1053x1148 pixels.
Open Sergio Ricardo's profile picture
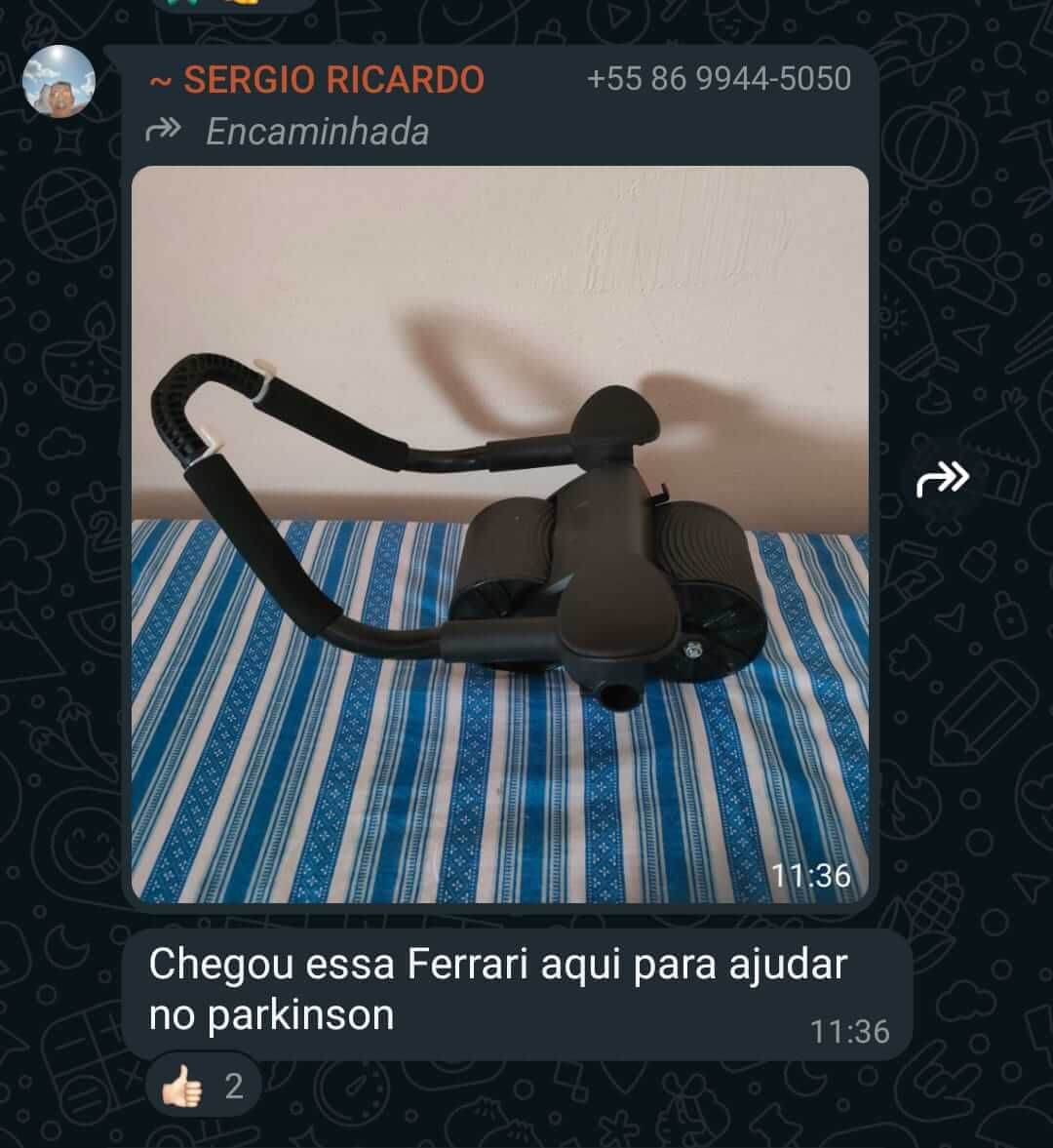58,81
